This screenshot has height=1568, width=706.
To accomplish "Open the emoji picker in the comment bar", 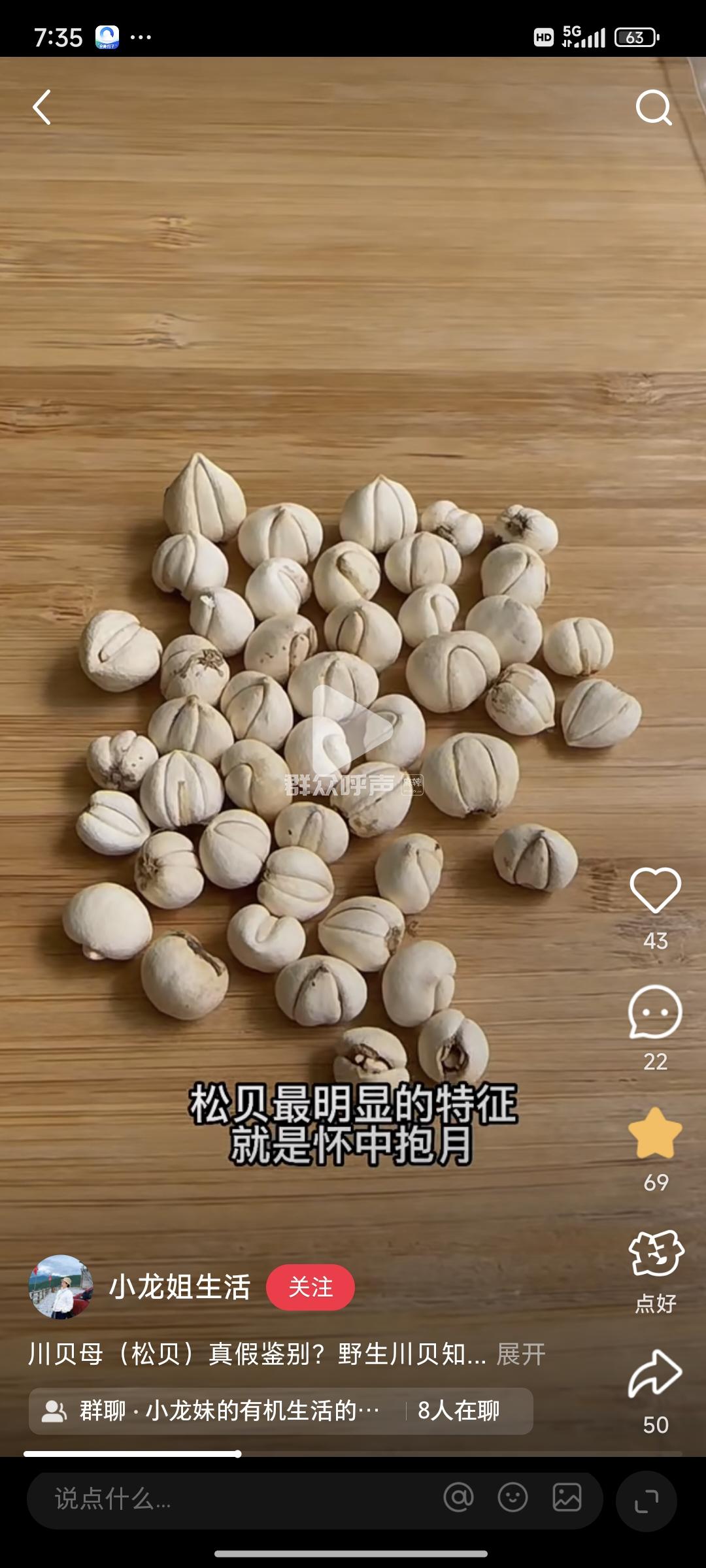I will click(x=513, y=1497).
